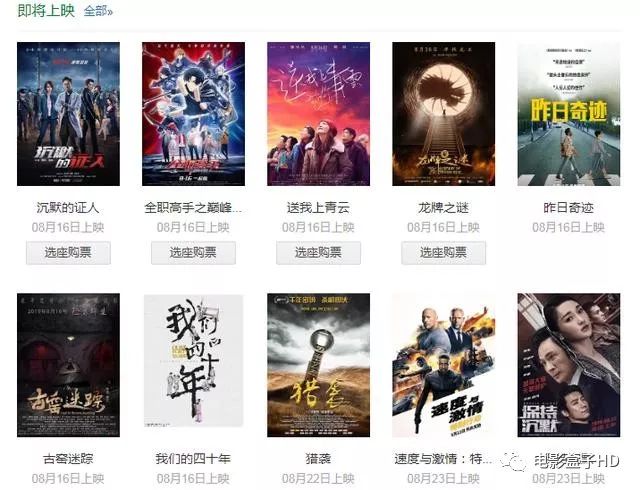Tap 选座购票 under 全职高手之巅峰
The width and height of the screenshot is (640, 490).
tap(193, 252)
